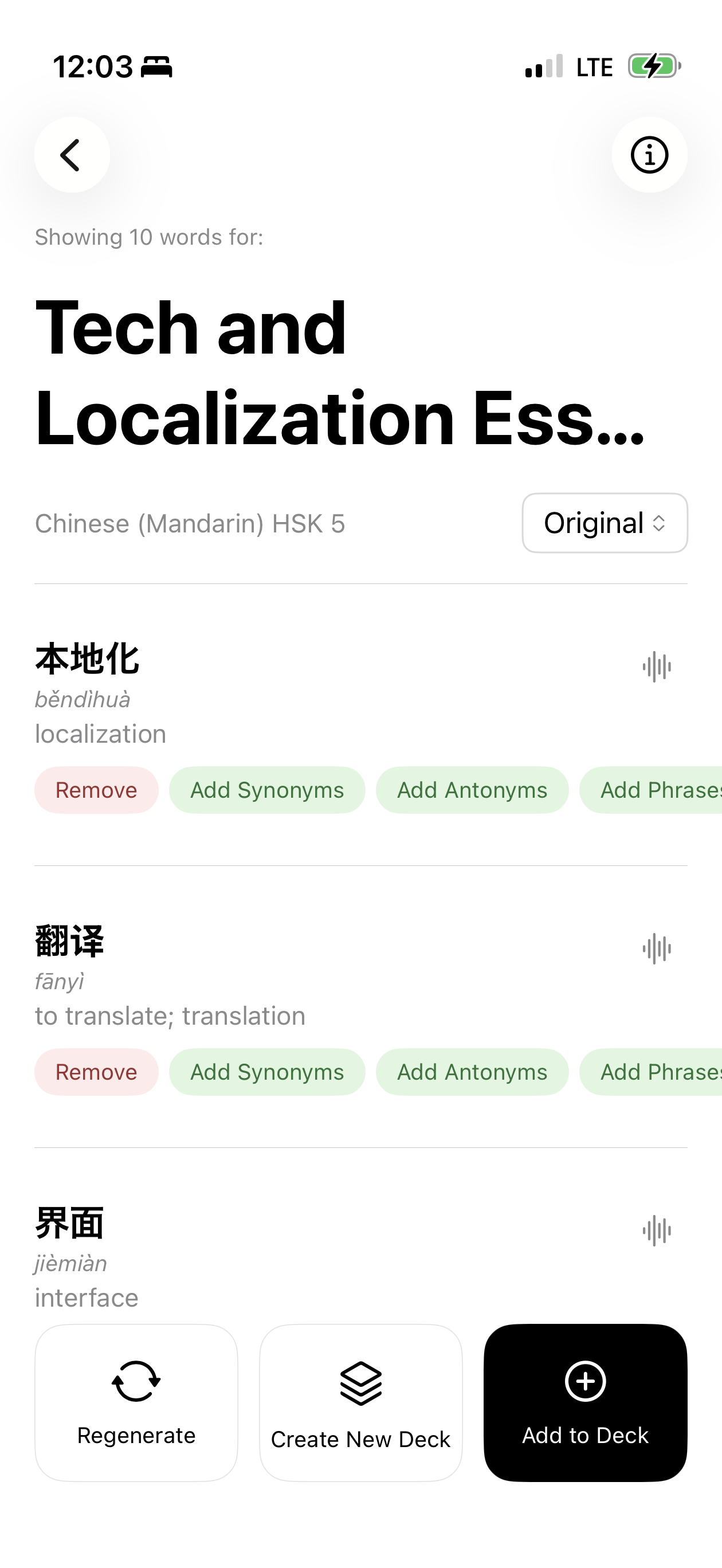This screenshot has height=1568, width=722.
Task: Remove the word 本地化
Action: click(x=96, y=790)
